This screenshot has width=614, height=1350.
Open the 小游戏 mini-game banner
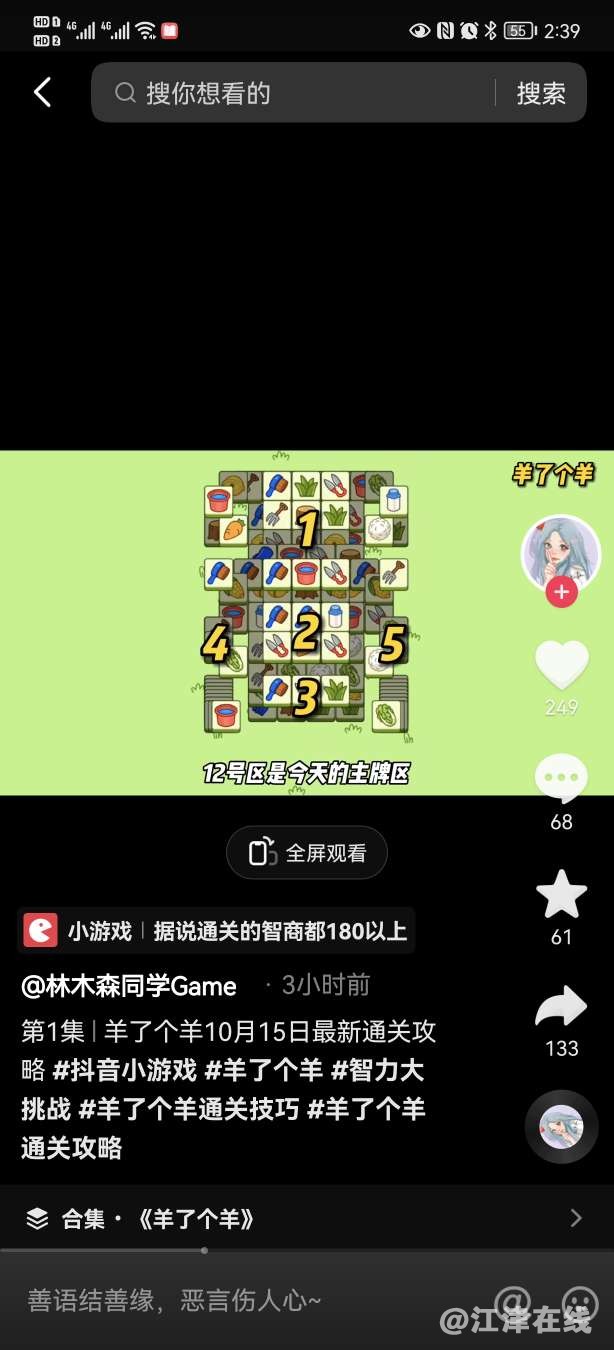pos(216,931)
